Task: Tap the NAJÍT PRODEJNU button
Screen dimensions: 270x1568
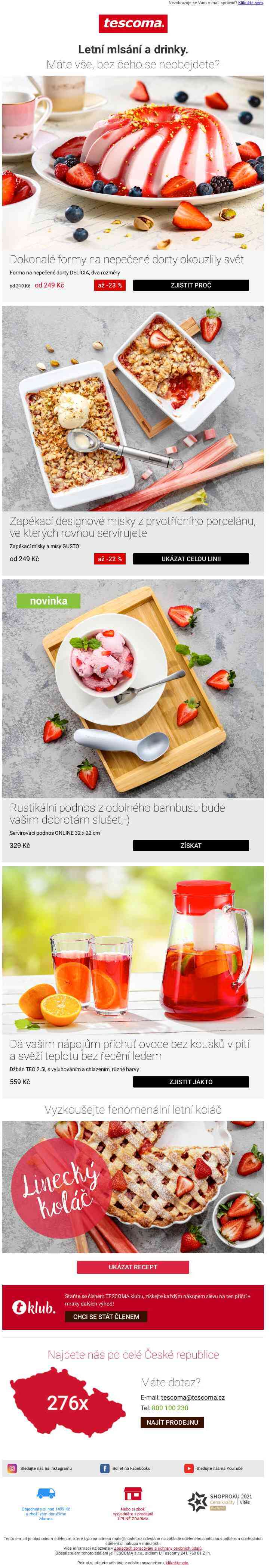Action: pyautogui.click(x=172, y=1422)
